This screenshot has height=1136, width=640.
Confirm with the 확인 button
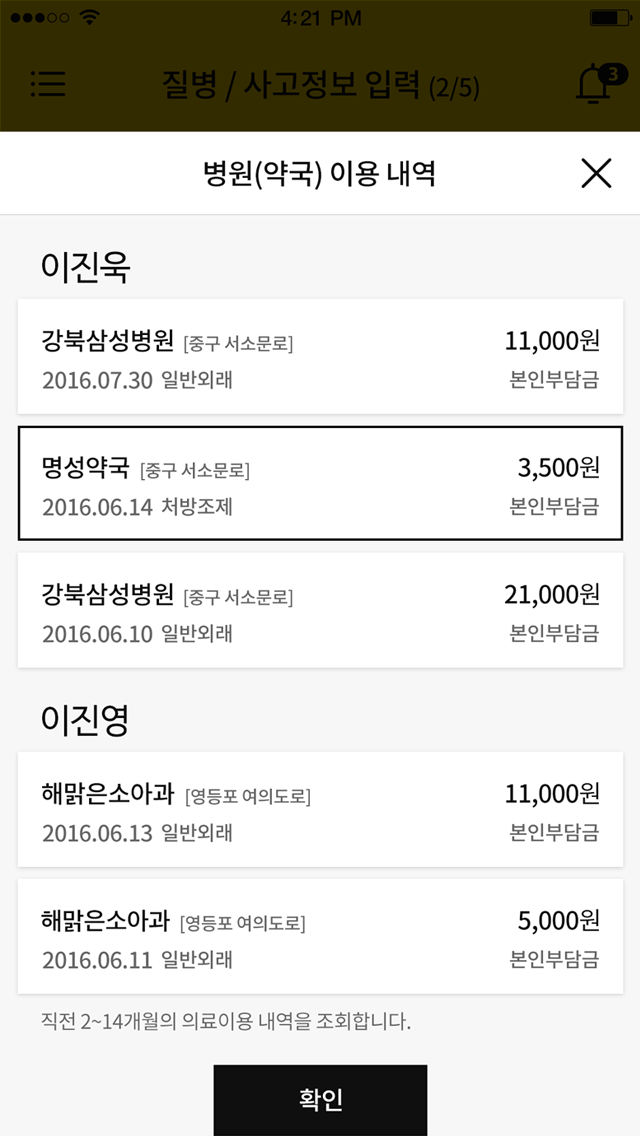pyautogui.click(x=320, y=1100)
